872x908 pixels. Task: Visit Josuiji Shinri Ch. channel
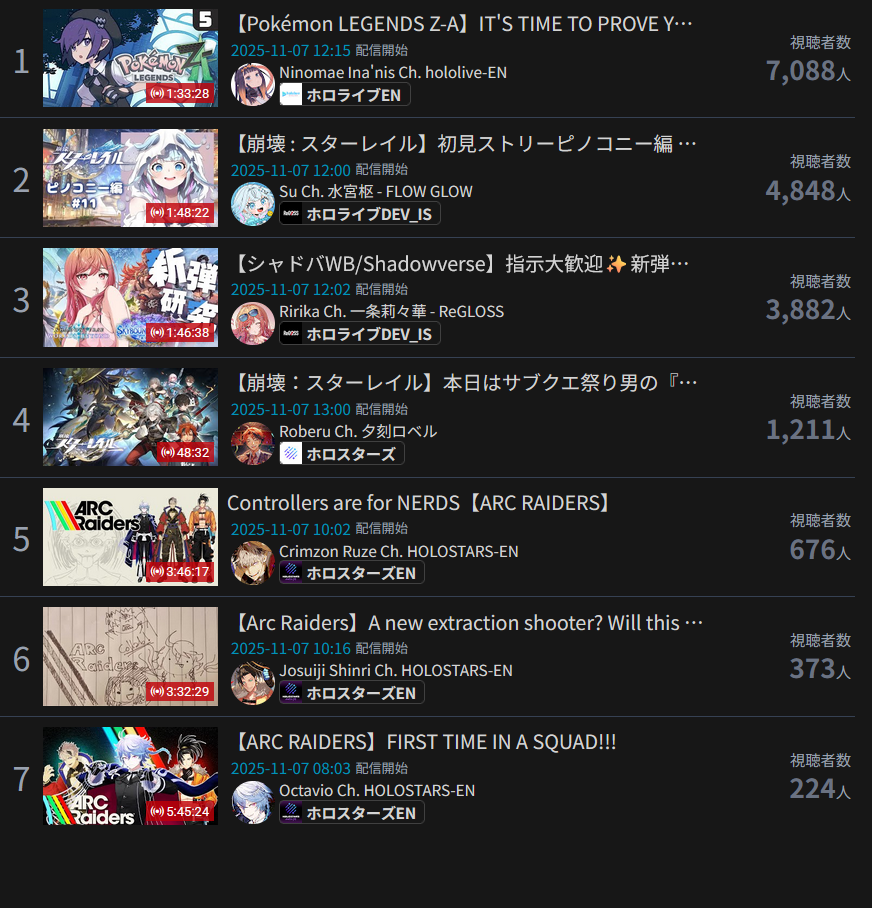click(x=395, y=670)
